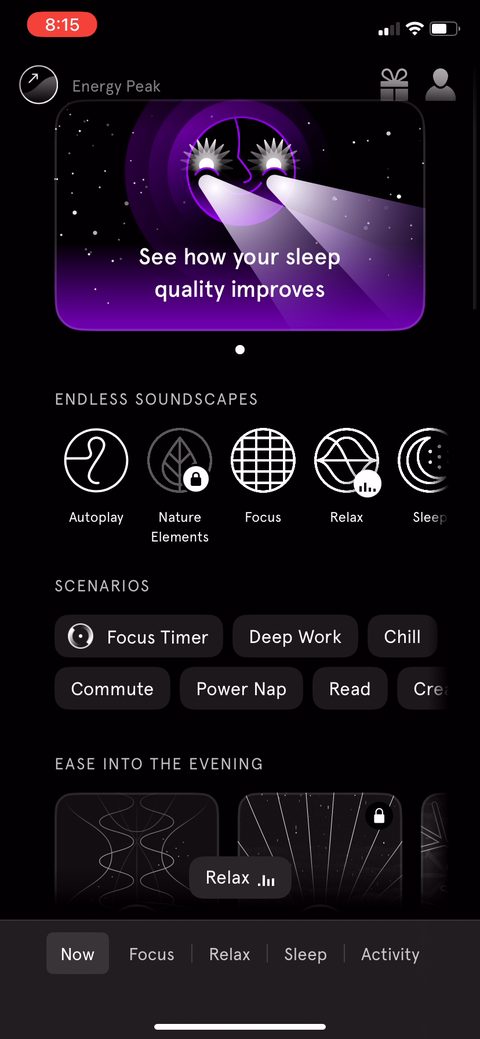Viewport: 480px width, 1039px height.
Task: Select the Deep Work scenario
Action: coord(295,637)
